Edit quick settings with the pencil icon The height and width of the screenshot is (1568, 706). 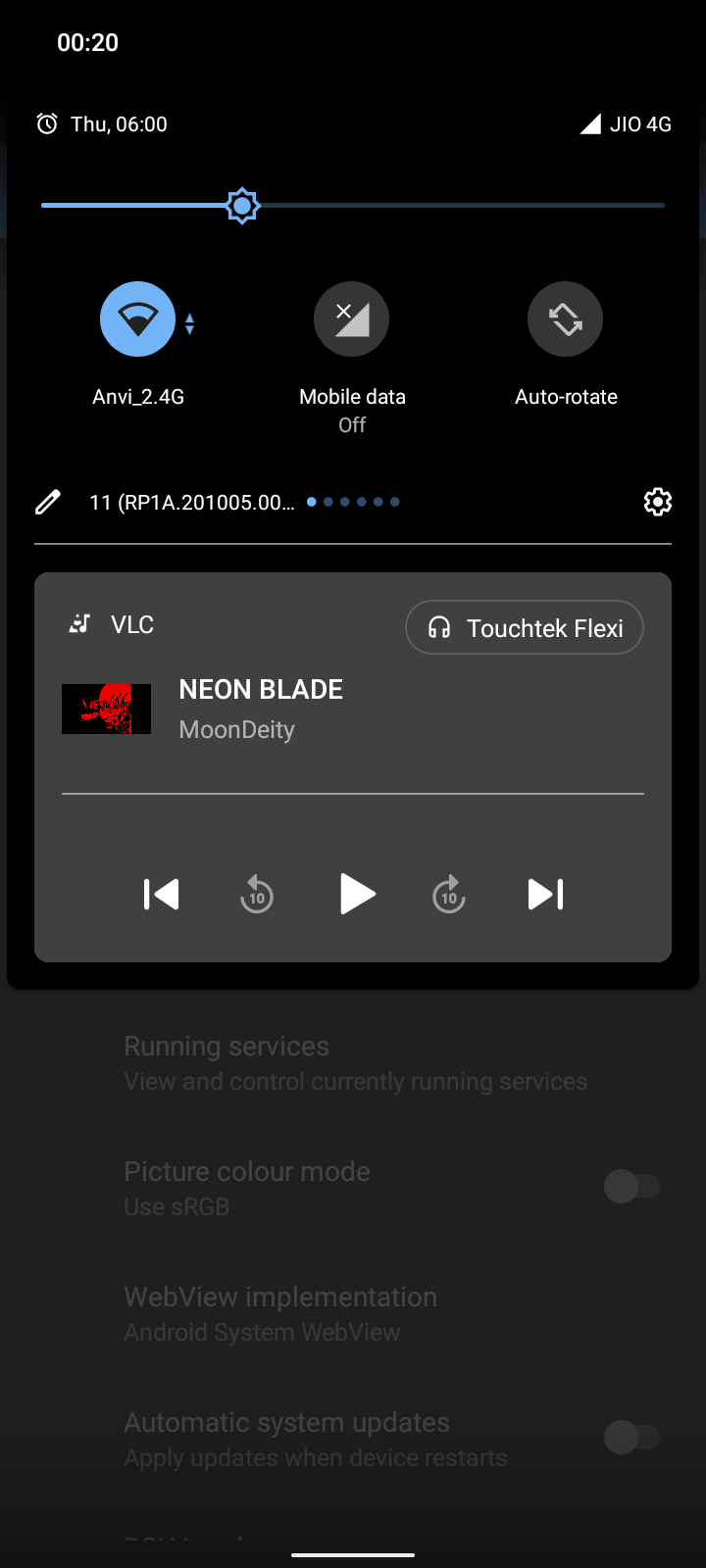(47, 502)
